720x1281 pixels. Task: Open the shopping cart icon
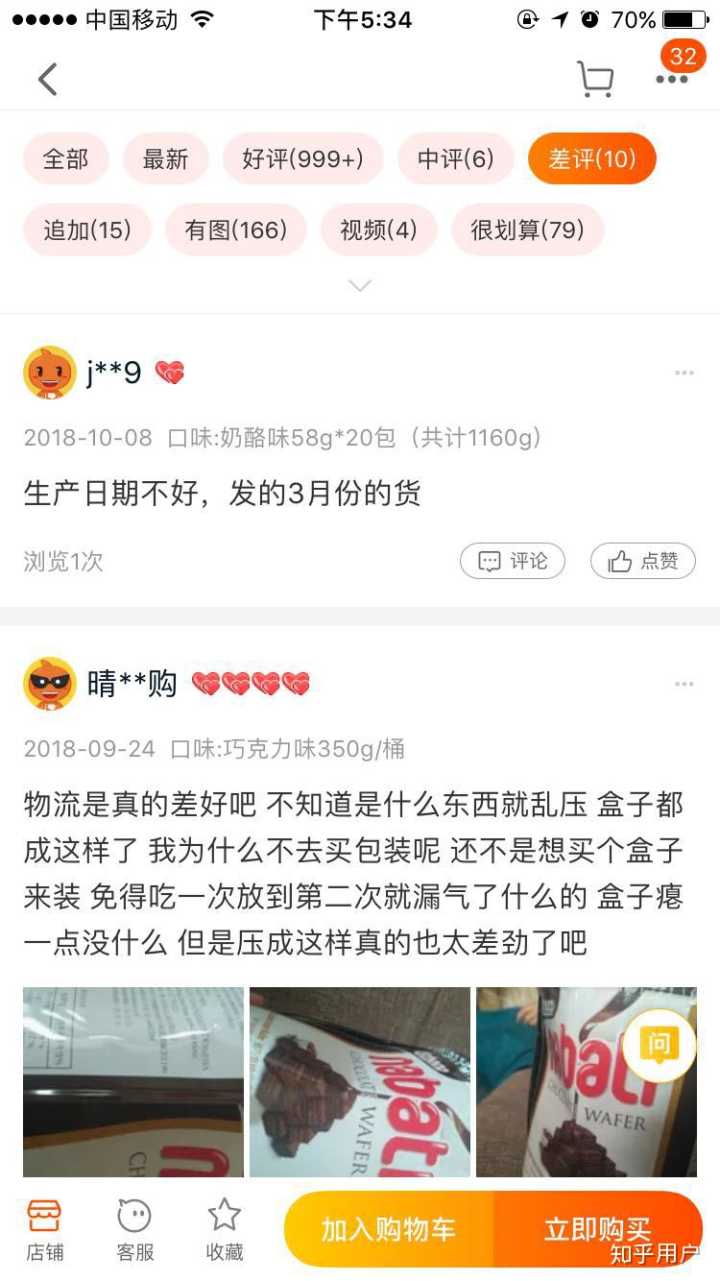tap(595, 79)
